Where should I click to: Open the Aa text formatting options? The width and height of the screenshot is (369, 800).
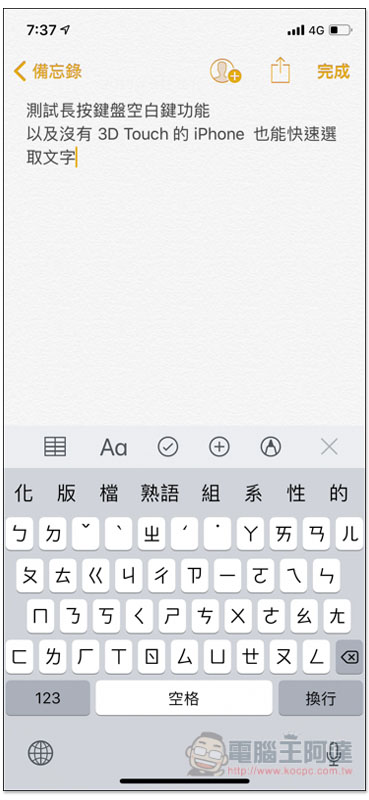point(113,447)
